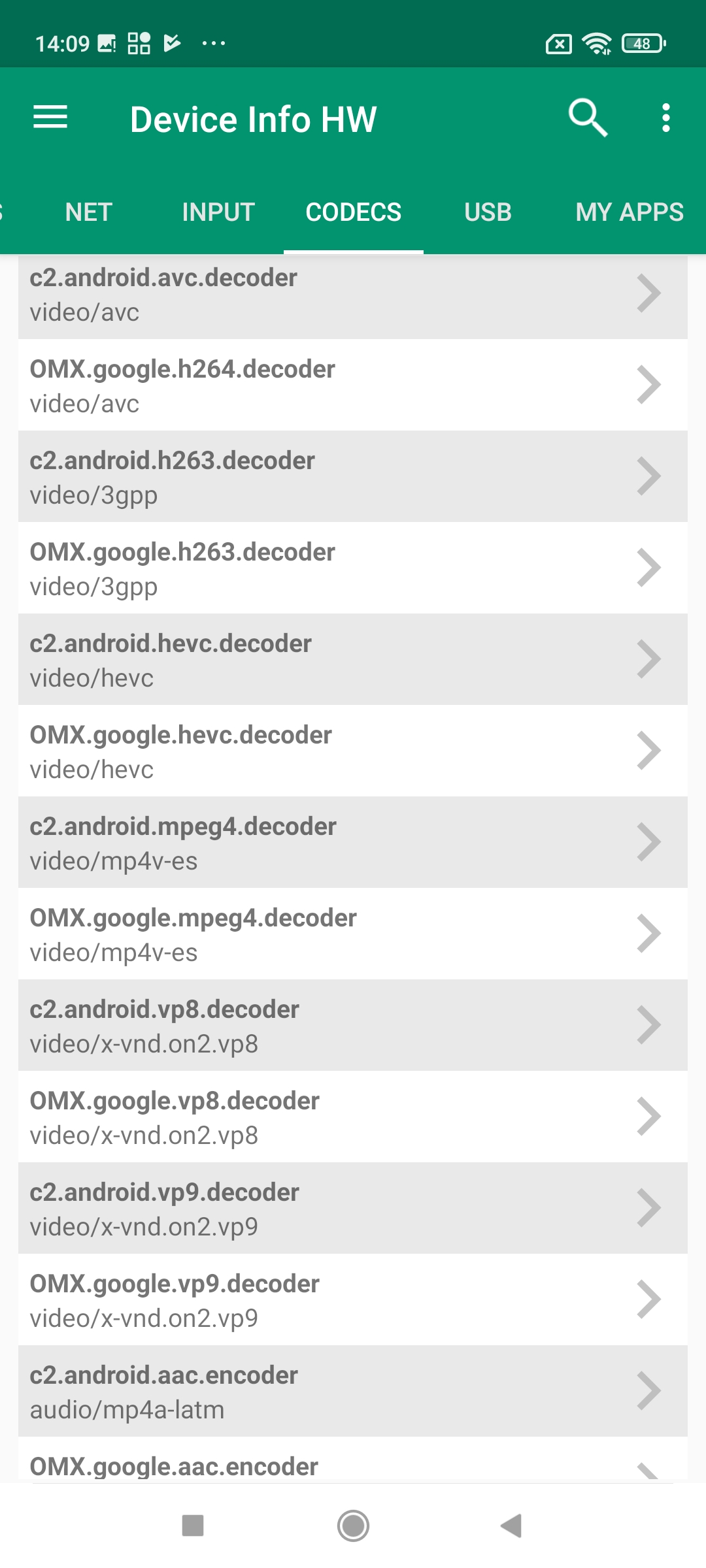Switch to the NET tab
706x1568 pixels.
tap(89, 212)
